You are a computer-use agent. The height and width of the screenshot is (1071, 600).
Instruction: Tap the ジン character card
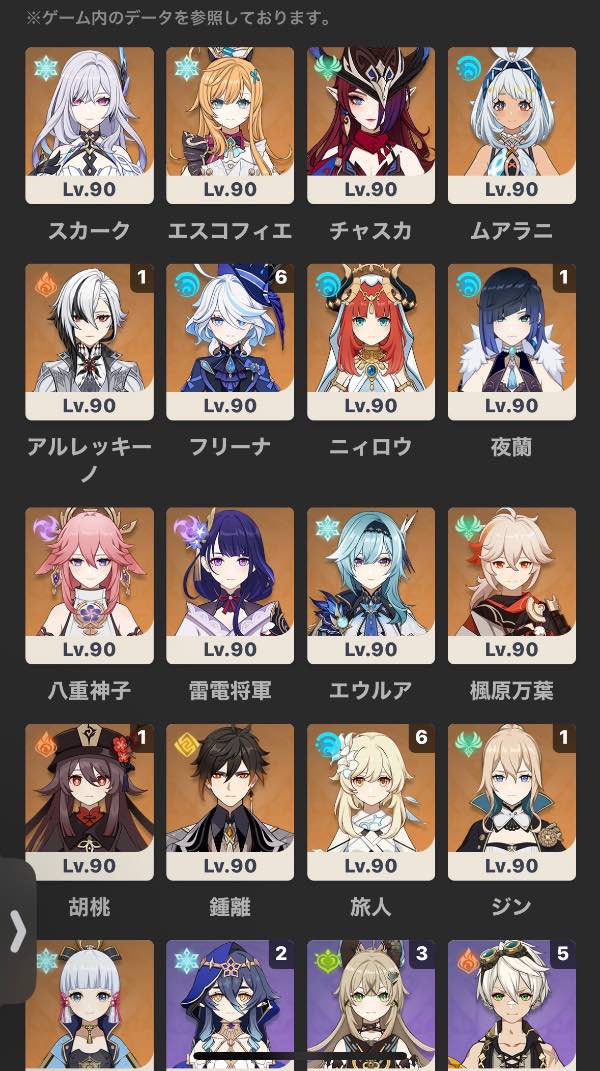click(x=512, y=801)
